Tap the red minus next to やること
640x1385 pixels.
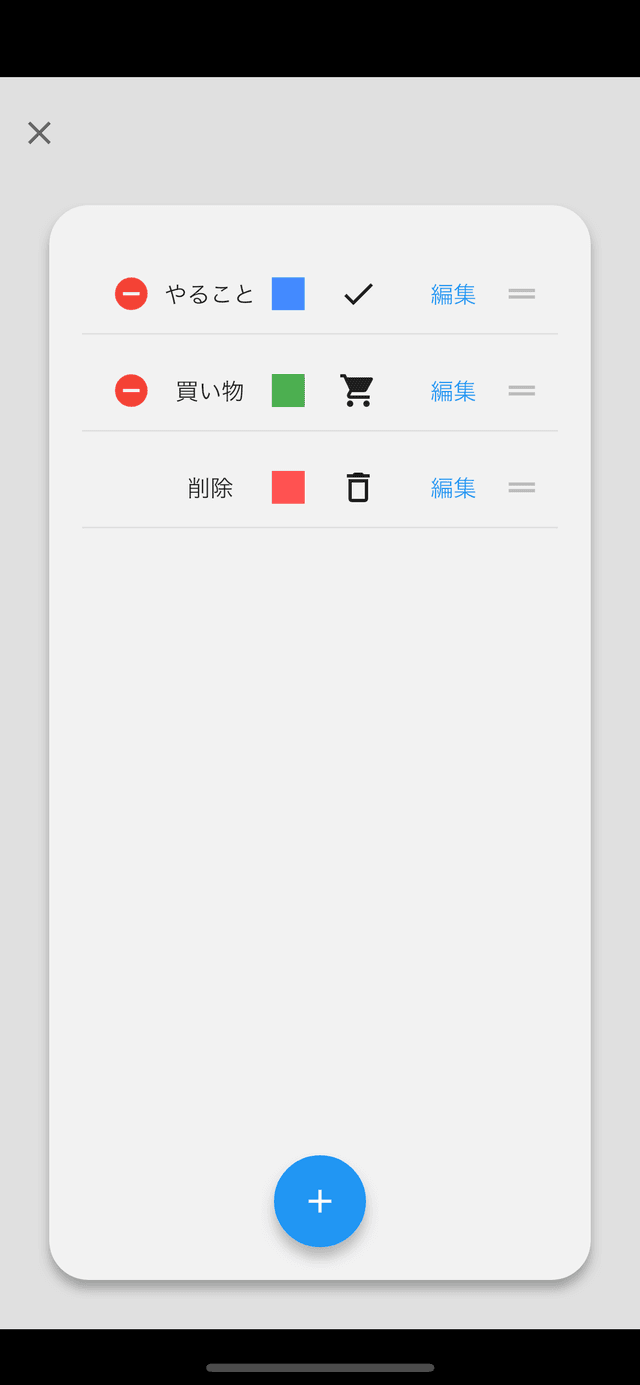tap(131, 294)
